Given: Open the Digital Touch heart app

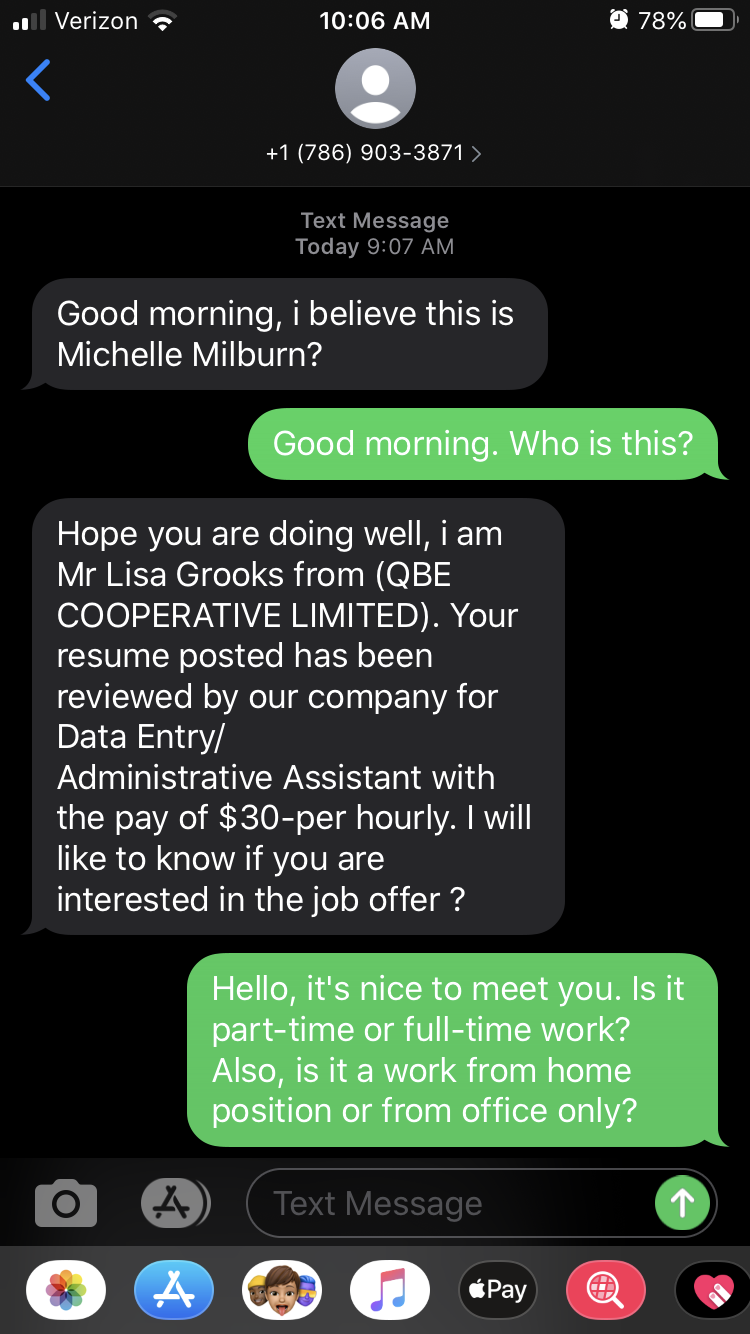Looking at the screenshot, I should tap(713, 1290).
